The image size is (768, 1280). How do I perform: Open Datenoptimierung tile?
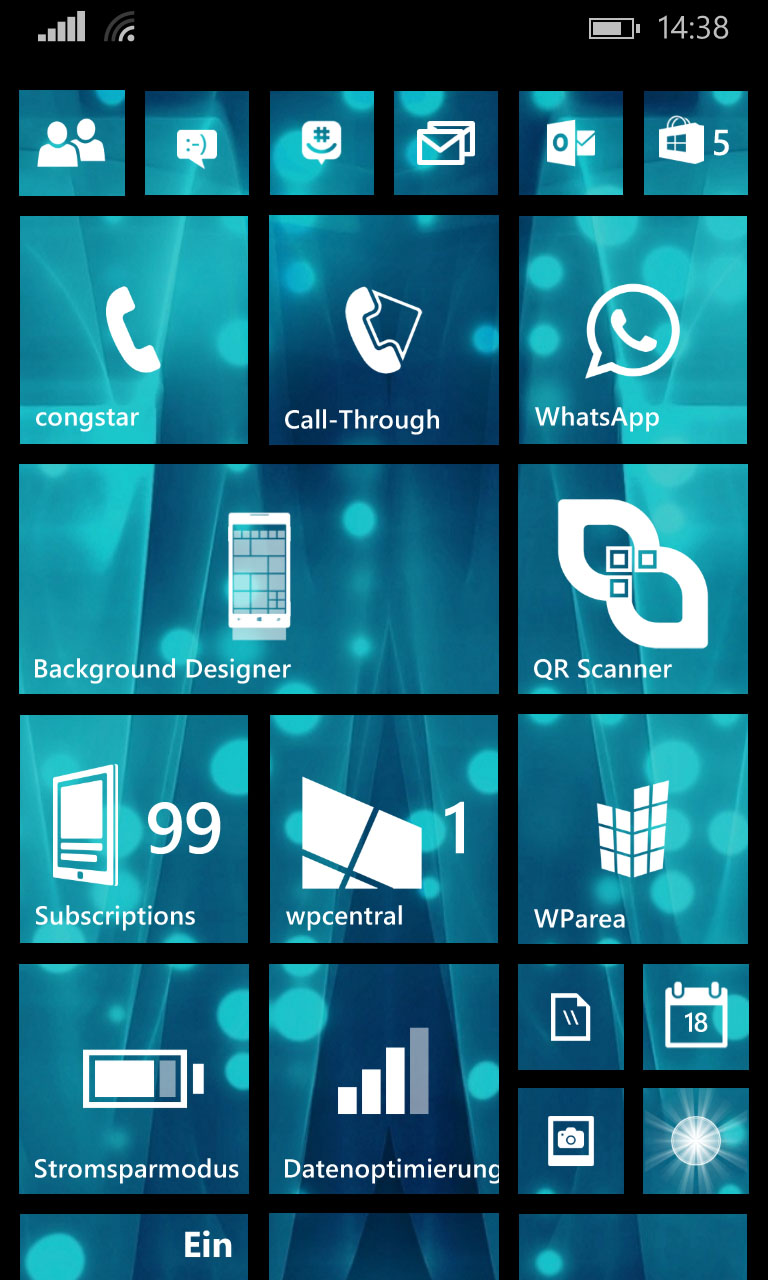pyautogui.click(x=384, y=1079)
